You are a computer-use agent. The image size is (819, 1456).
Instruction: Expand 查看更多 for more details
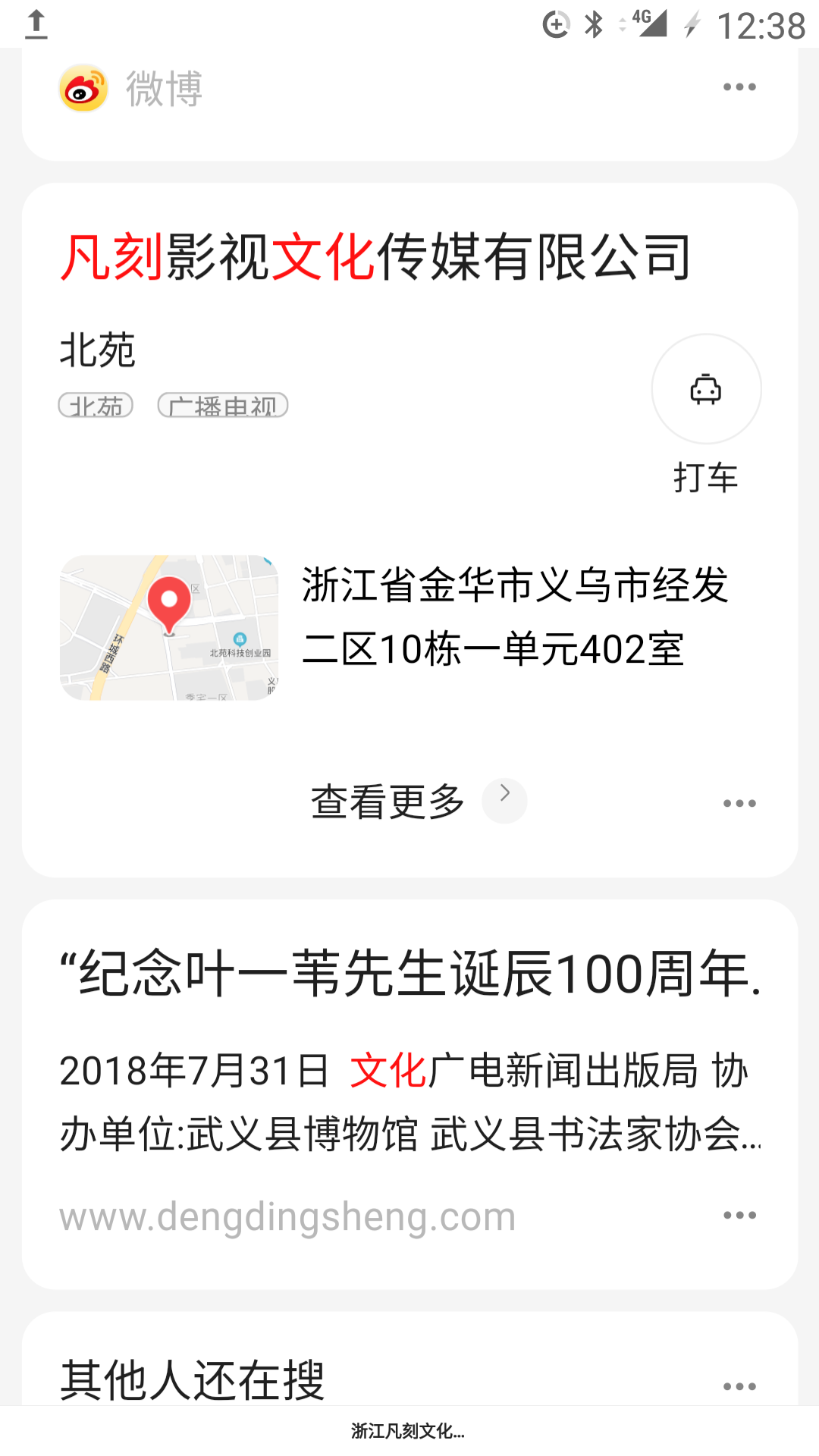(x=417, y=802)
